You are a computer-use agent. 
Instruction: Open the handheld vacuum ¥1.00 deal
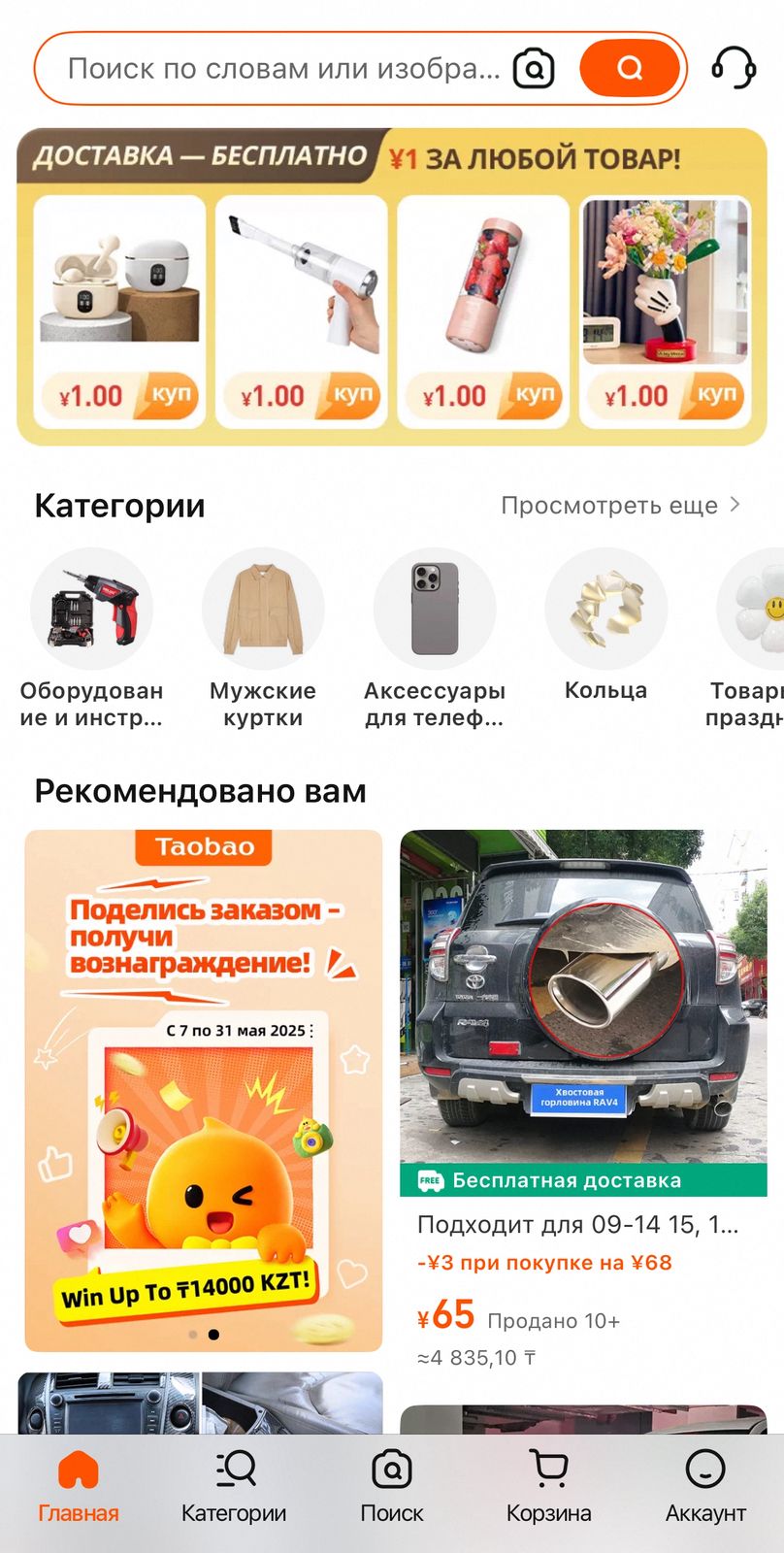[302, 311]
